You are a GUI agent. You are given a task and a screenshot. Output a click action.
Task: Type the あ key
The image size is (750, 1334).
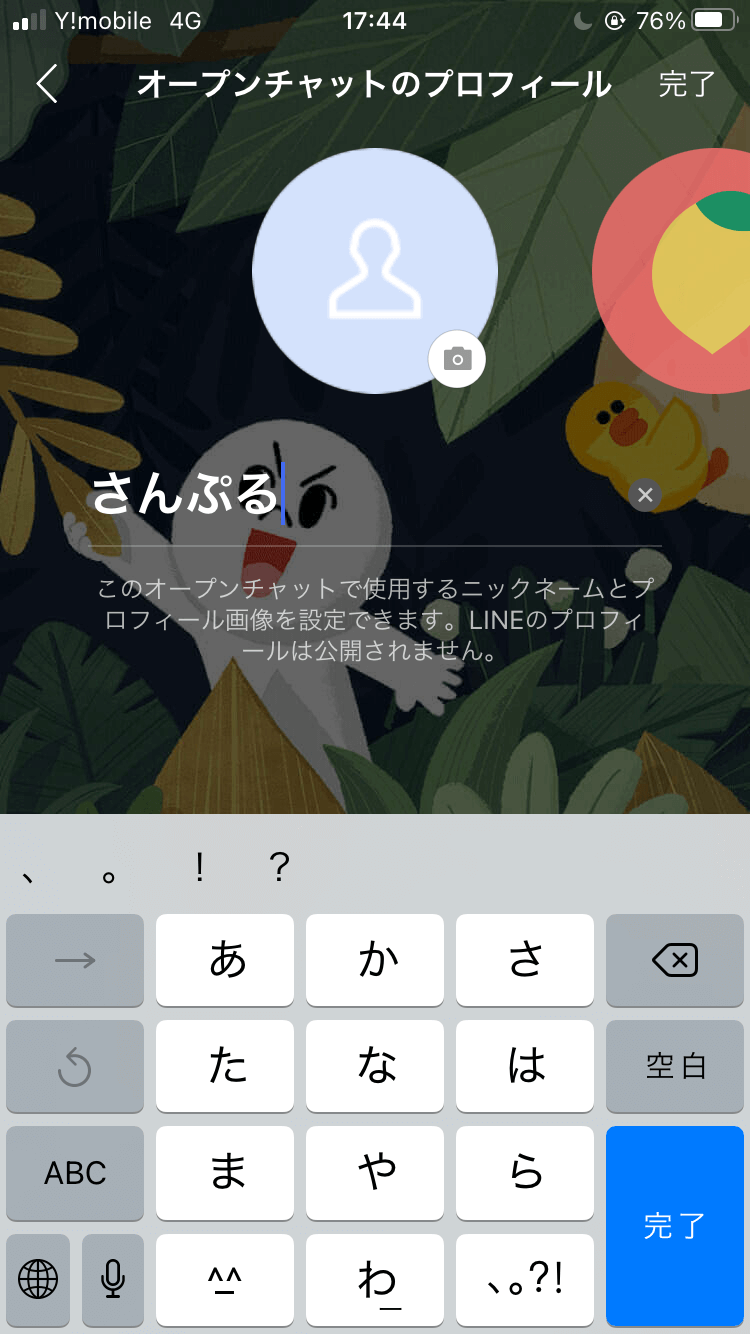(x=225, y=961)
